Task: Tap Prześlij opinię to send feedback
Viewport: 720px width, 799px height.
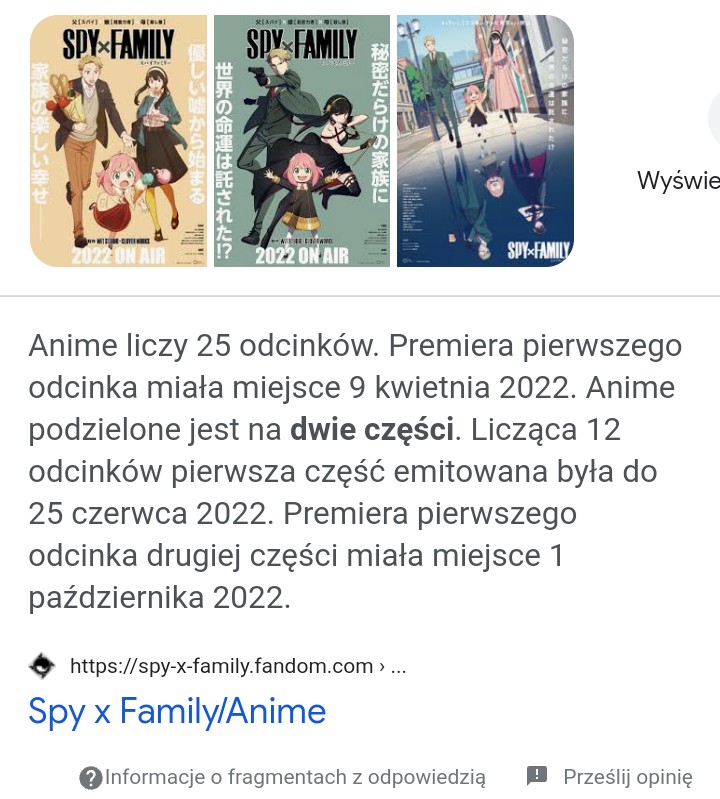Action: point(609,777)
